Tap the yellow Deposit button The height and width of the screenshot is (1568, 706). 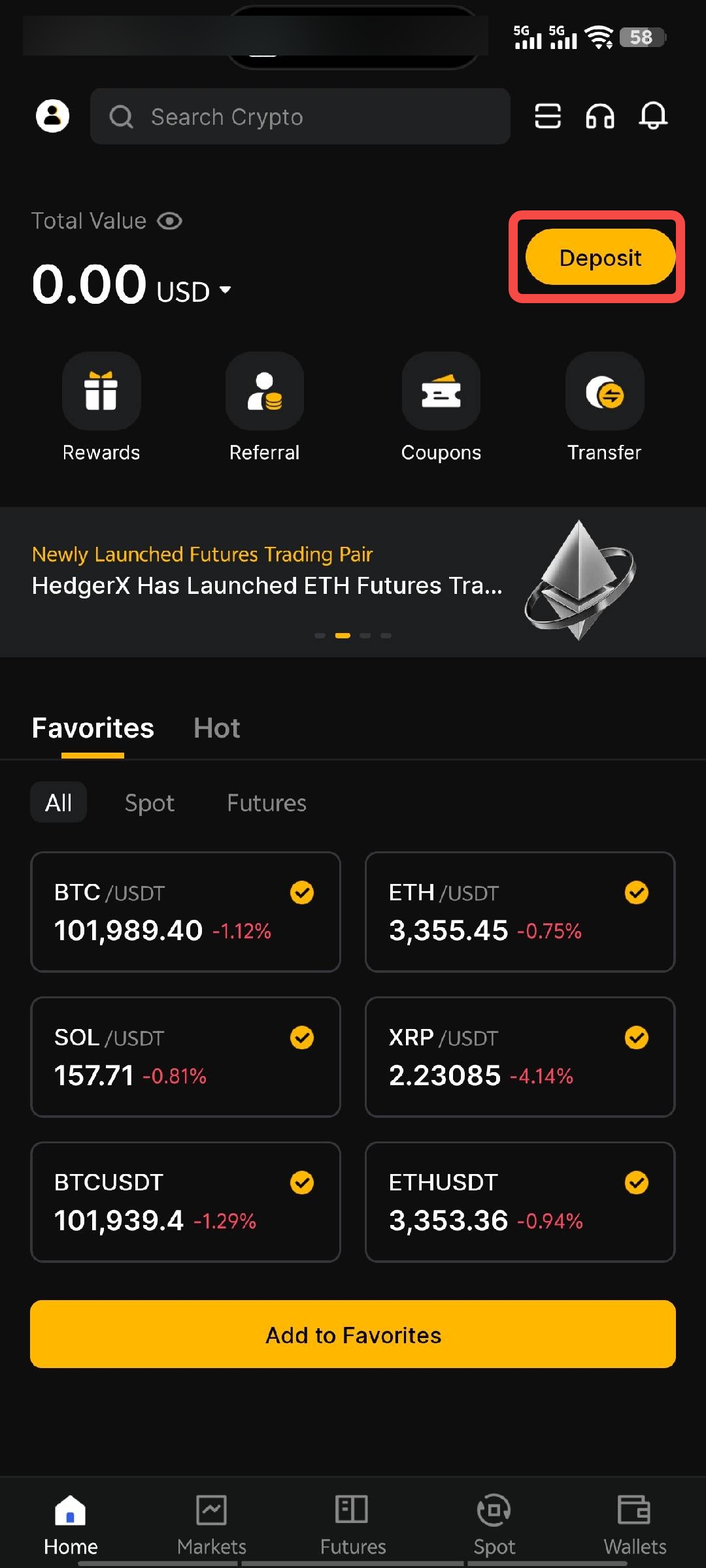pos(599,257)
